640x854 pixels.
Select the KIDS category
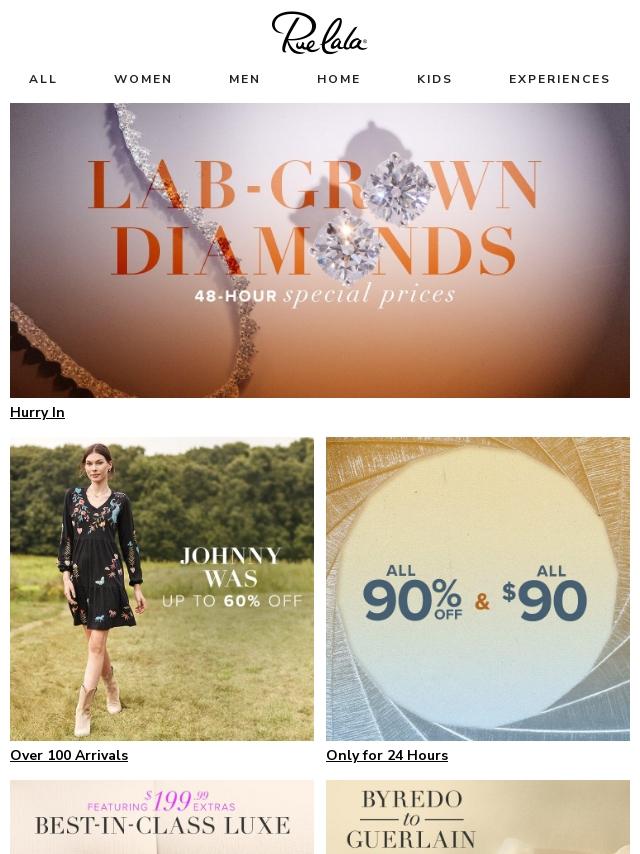(434, 79)
